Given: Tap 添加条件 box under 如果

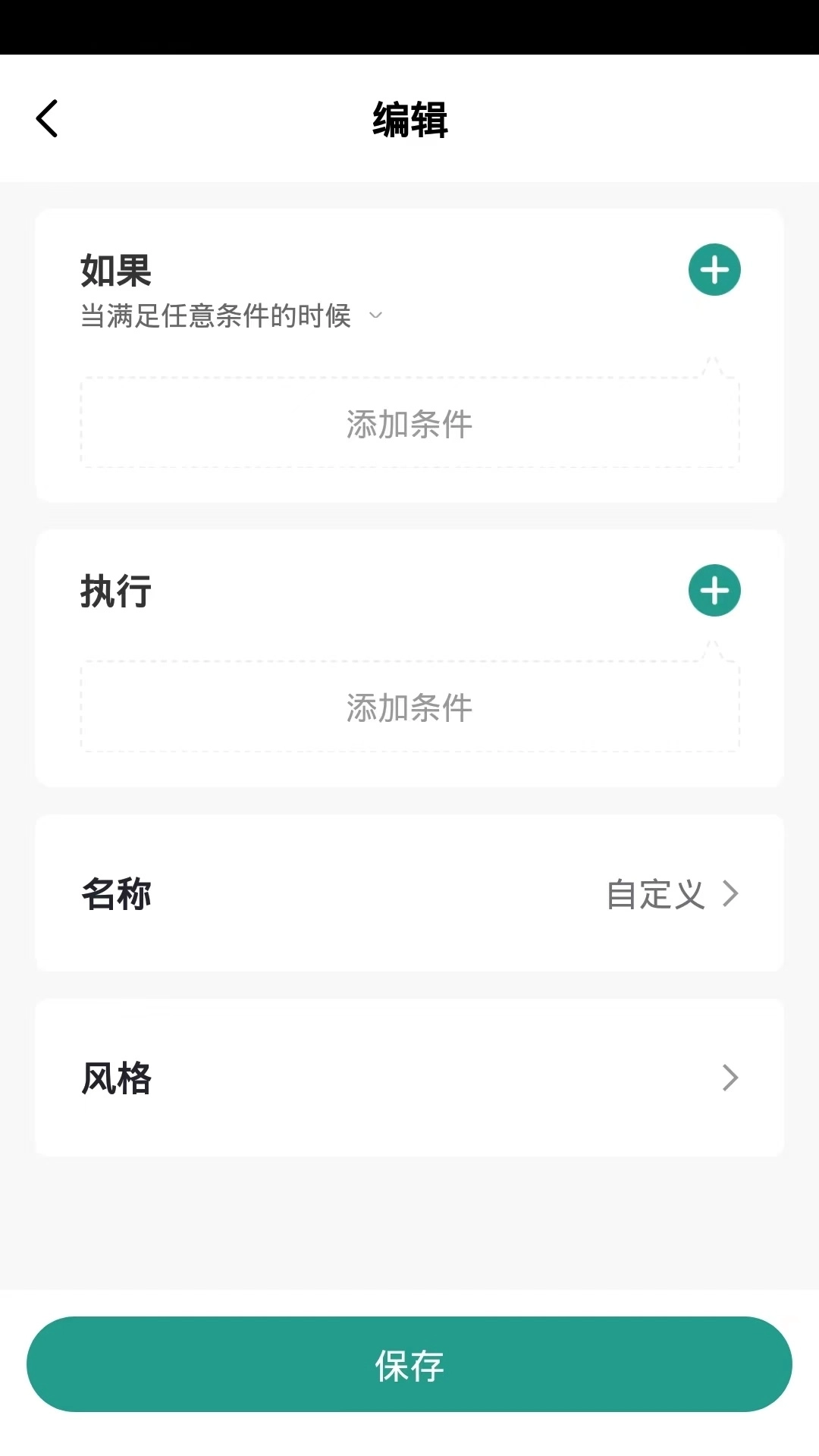Looking at the screenshot, I should click(409, 423).
